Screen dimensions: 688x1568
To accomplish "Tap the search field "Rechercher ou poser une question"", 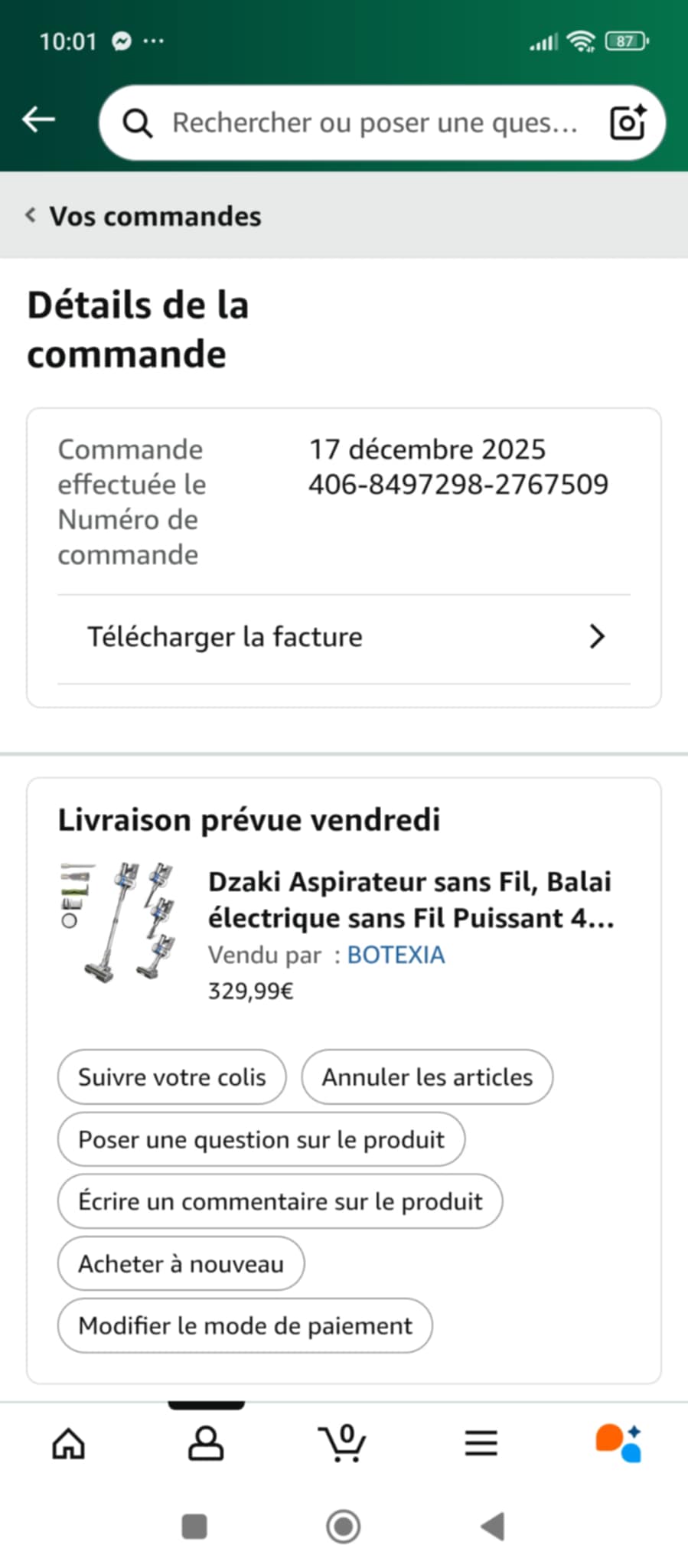I will [x=373, y=122].
